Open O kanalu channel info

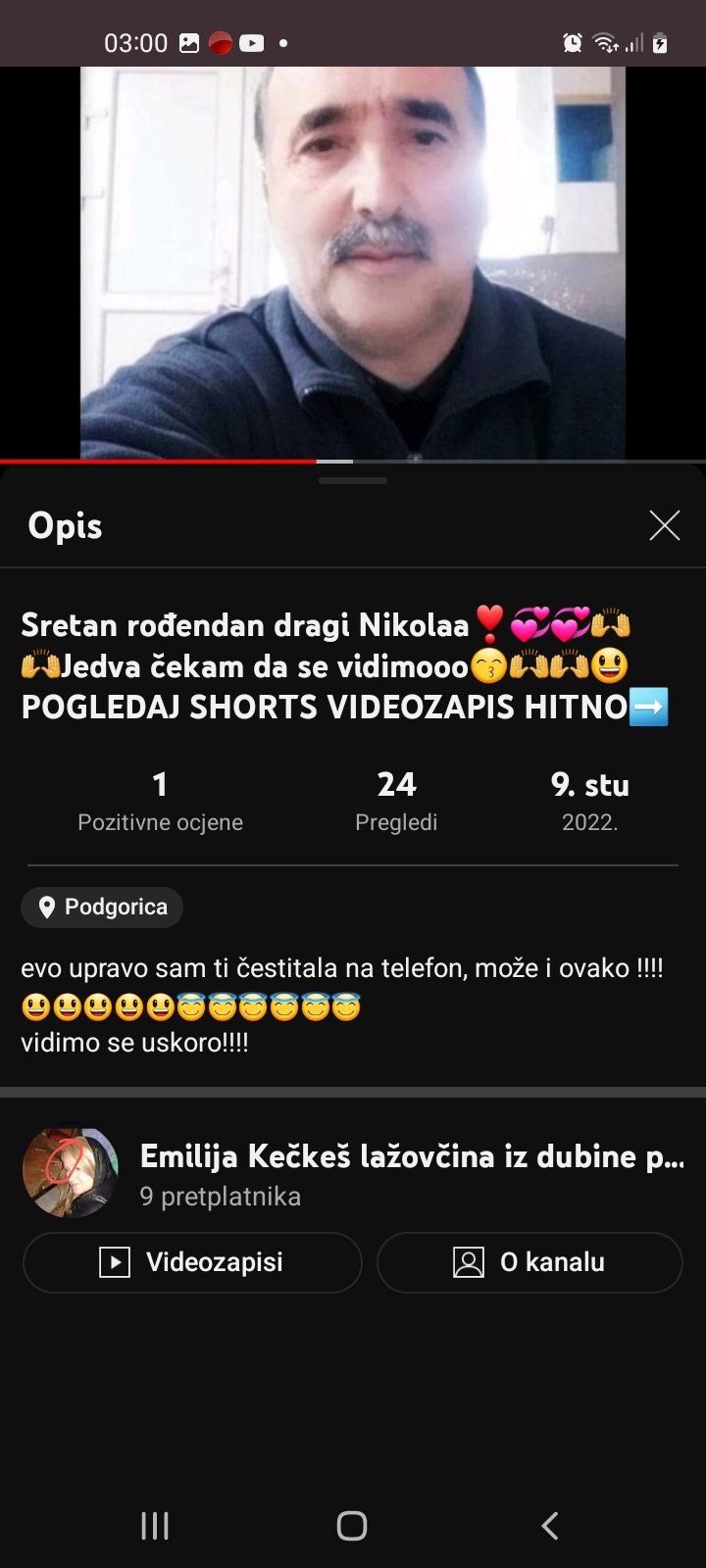click(x=529, y=1262)
